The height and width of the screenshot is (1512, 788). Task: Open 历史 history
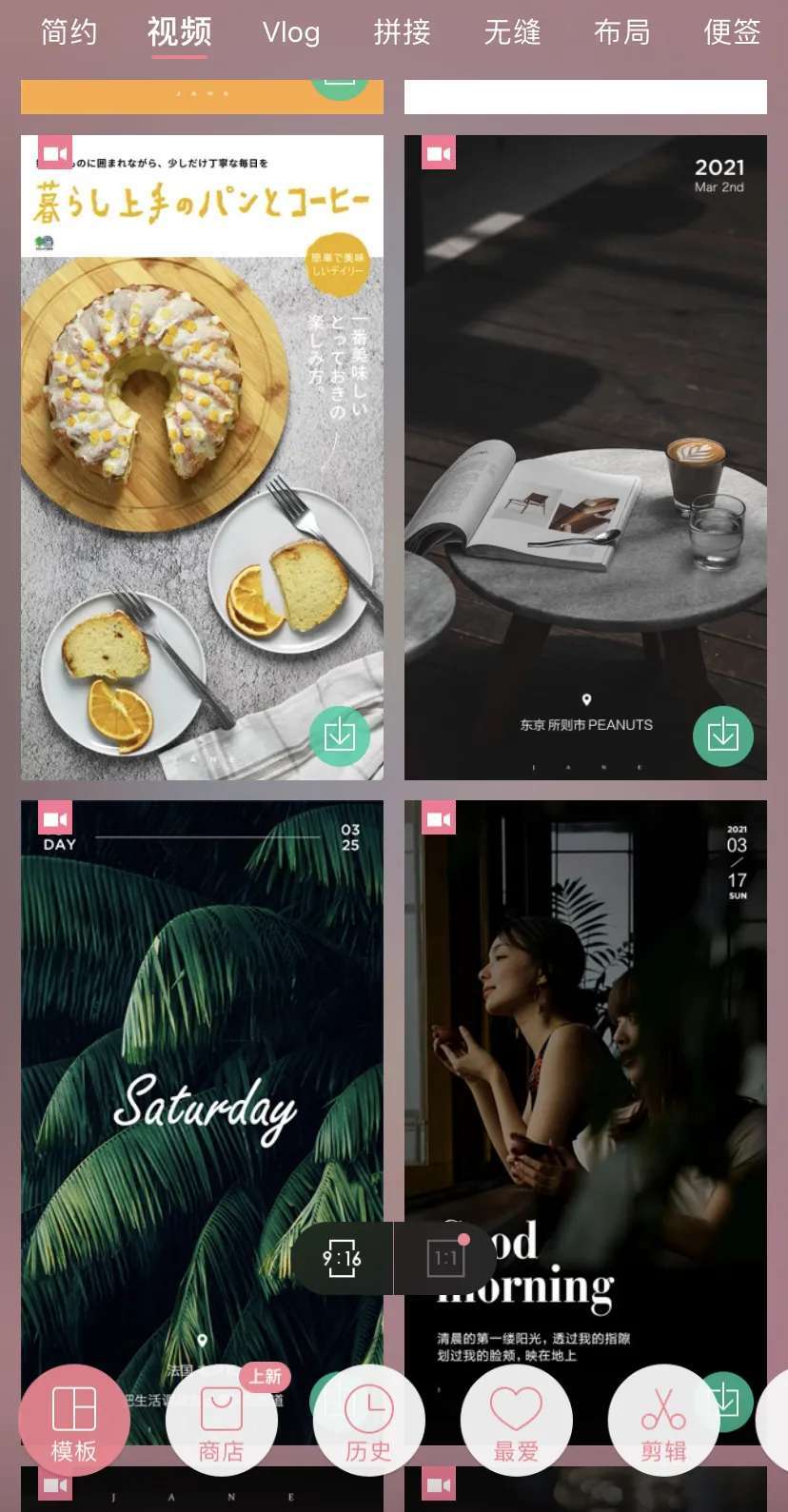(369, 1421)
